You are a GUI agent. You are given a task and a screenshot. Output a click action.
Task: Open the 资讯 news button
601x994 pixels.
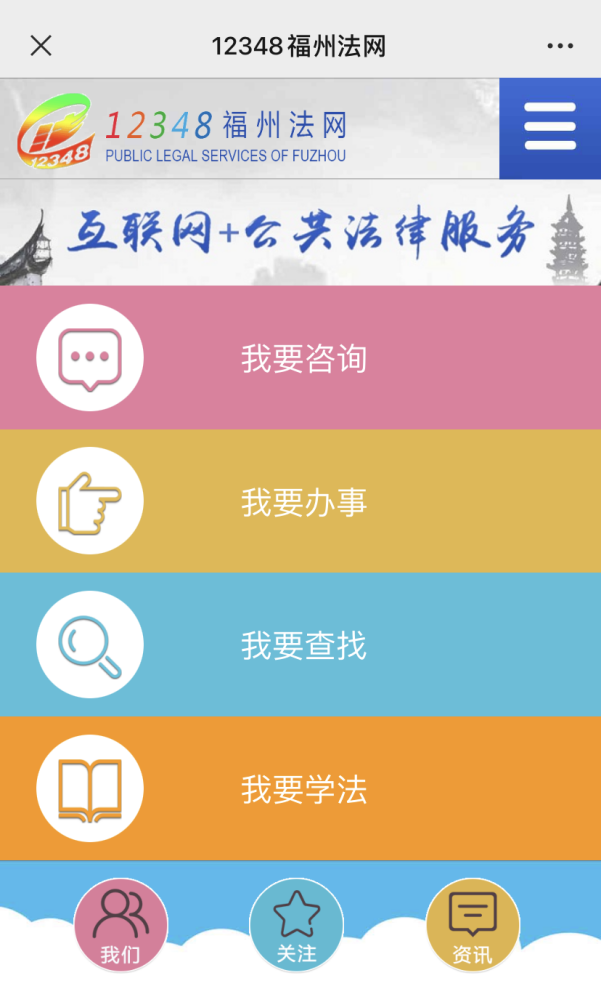point(472,925)
